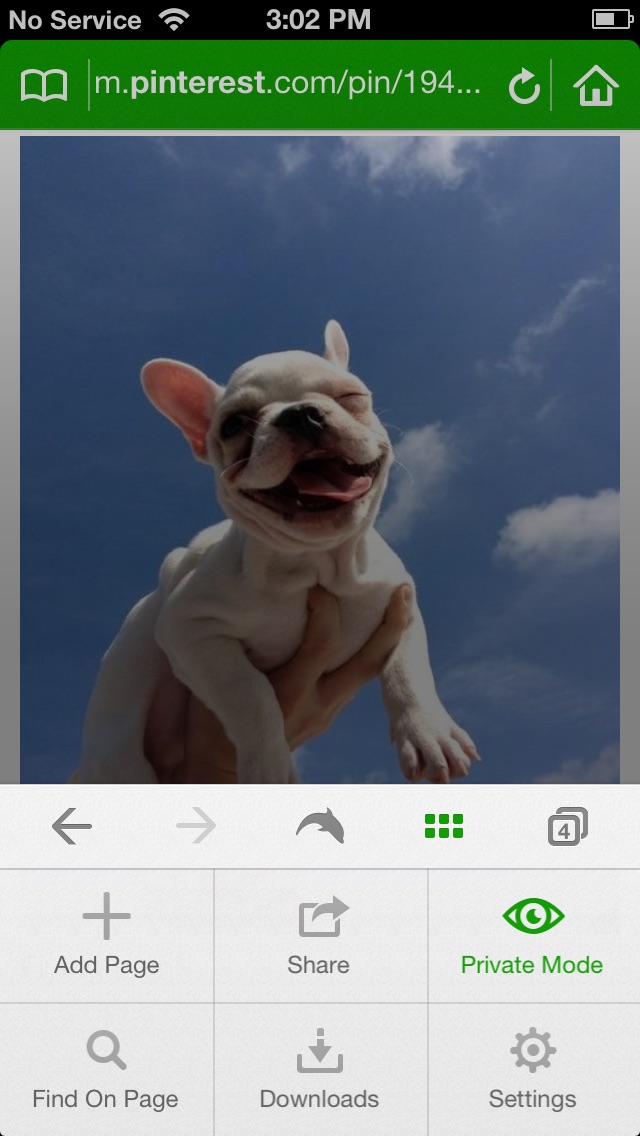Tap the Pinterest URL address field

pos(288,86)
